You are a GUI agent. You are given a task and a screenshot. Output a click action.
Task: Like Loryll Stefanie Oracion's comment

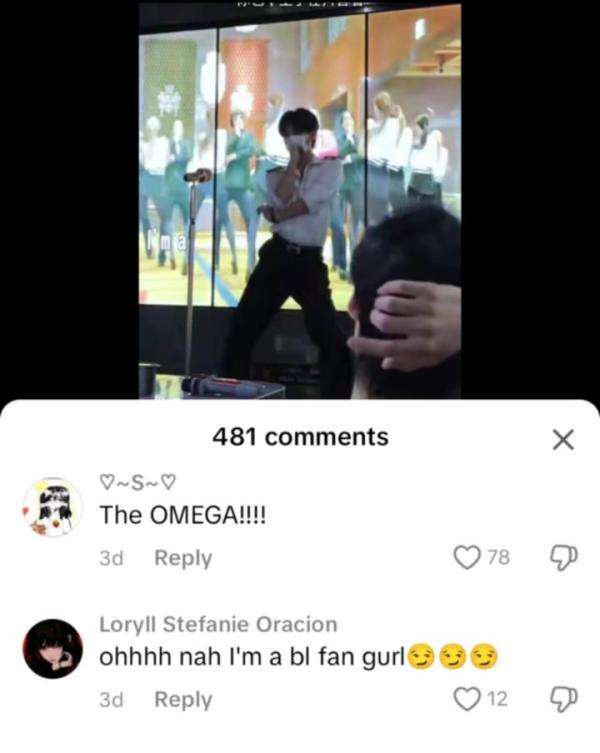click(x=467, y=699)
